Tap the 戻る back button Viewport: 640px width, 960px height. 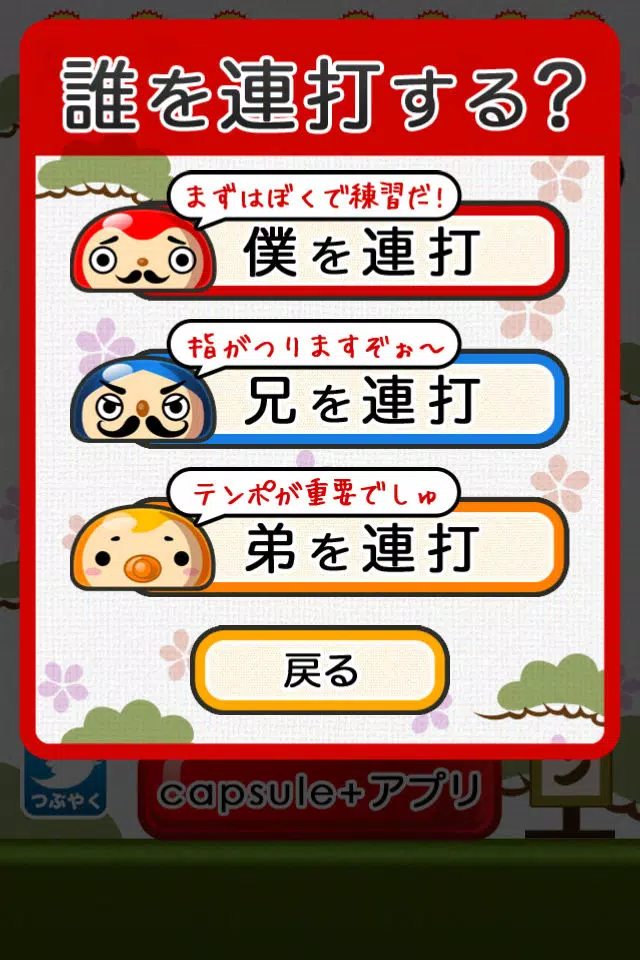point(320,671)
